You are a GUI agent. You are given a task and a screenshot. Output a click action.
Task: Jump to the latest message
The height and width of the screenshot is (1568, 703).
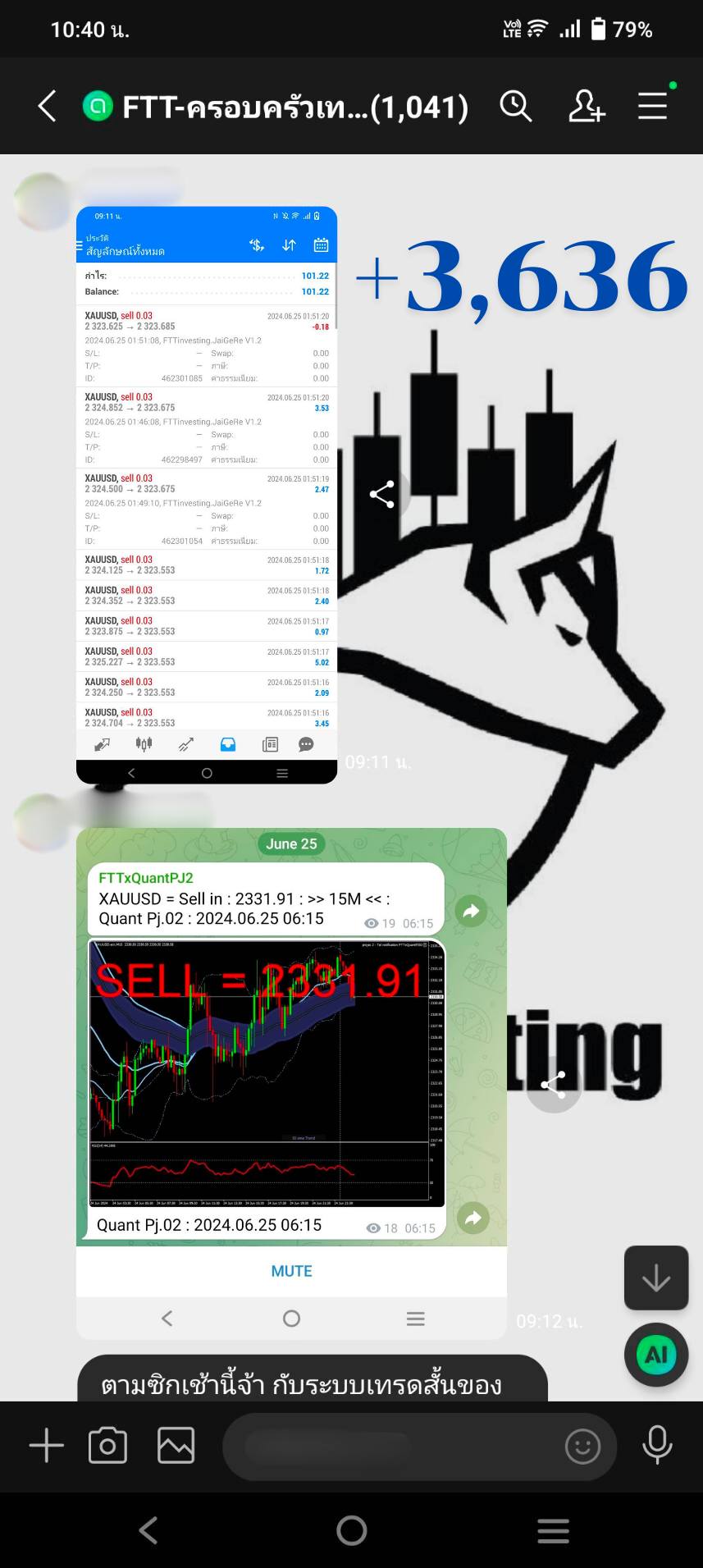coord(655,1278)
